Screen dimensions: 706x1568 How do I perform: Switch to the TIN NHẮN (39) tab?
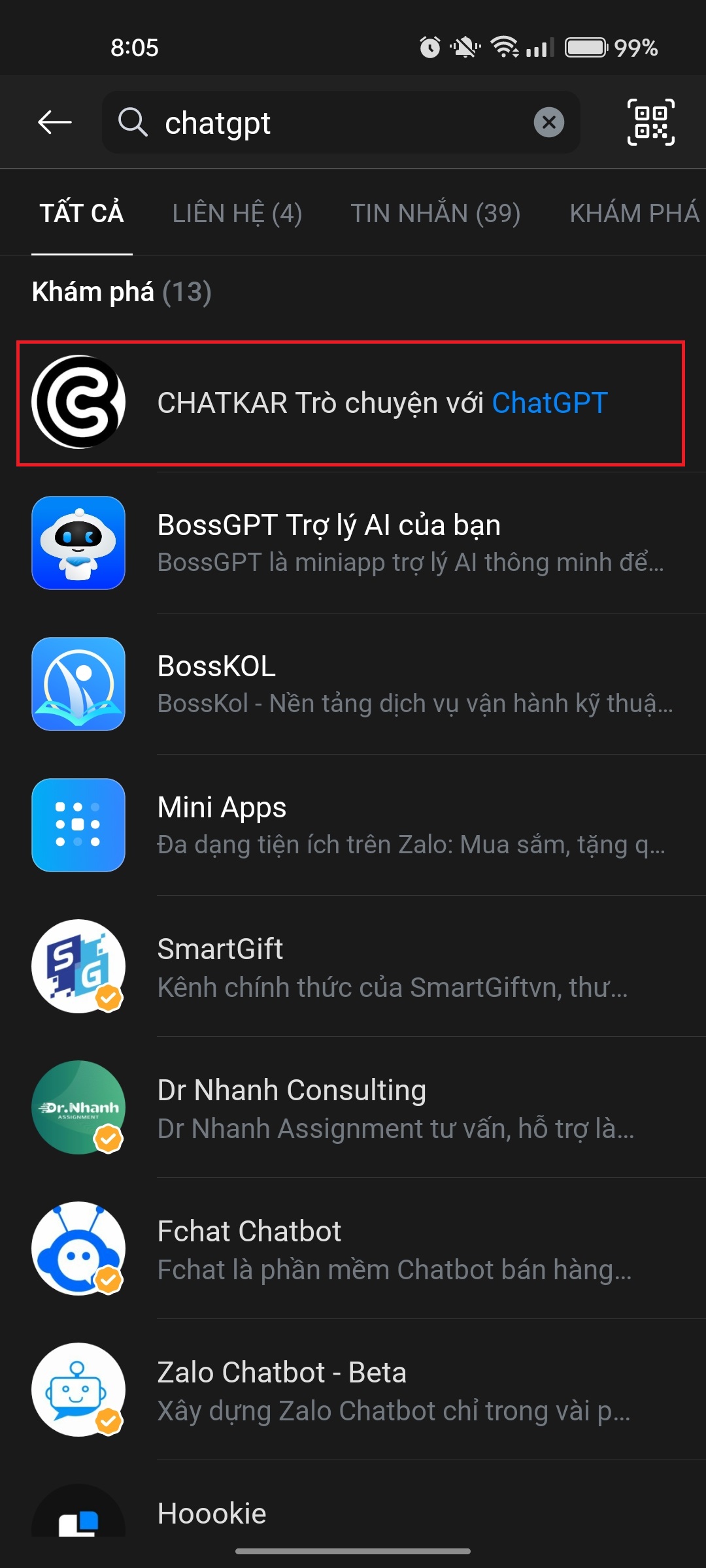[435, 214]
